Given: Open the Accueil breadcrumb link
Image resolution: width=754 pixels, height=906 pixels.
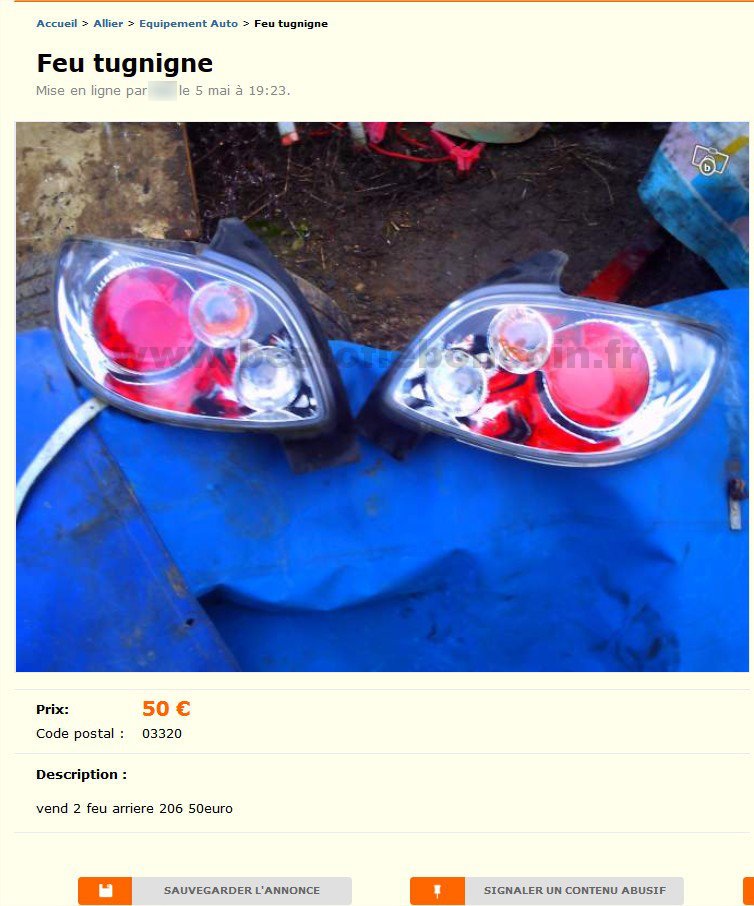Looking at the screenshot, I should (x=56, y=23).
